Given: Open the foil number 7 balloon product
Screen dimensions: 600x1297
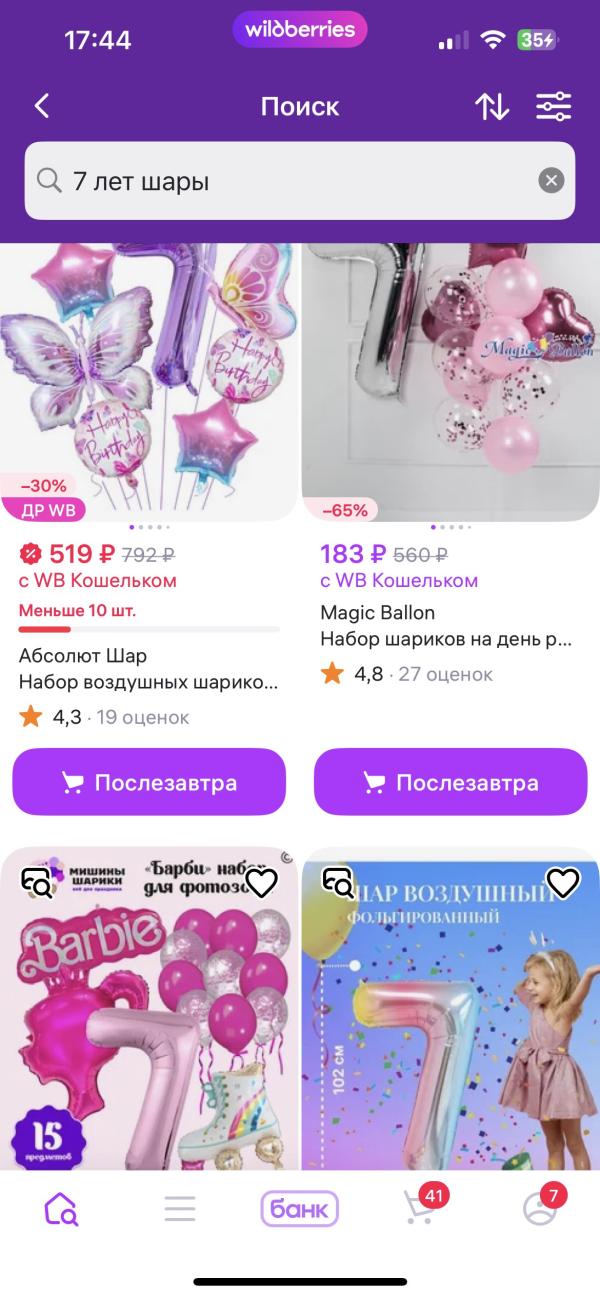Looking at the screenshot, I should pos(450,1030).
